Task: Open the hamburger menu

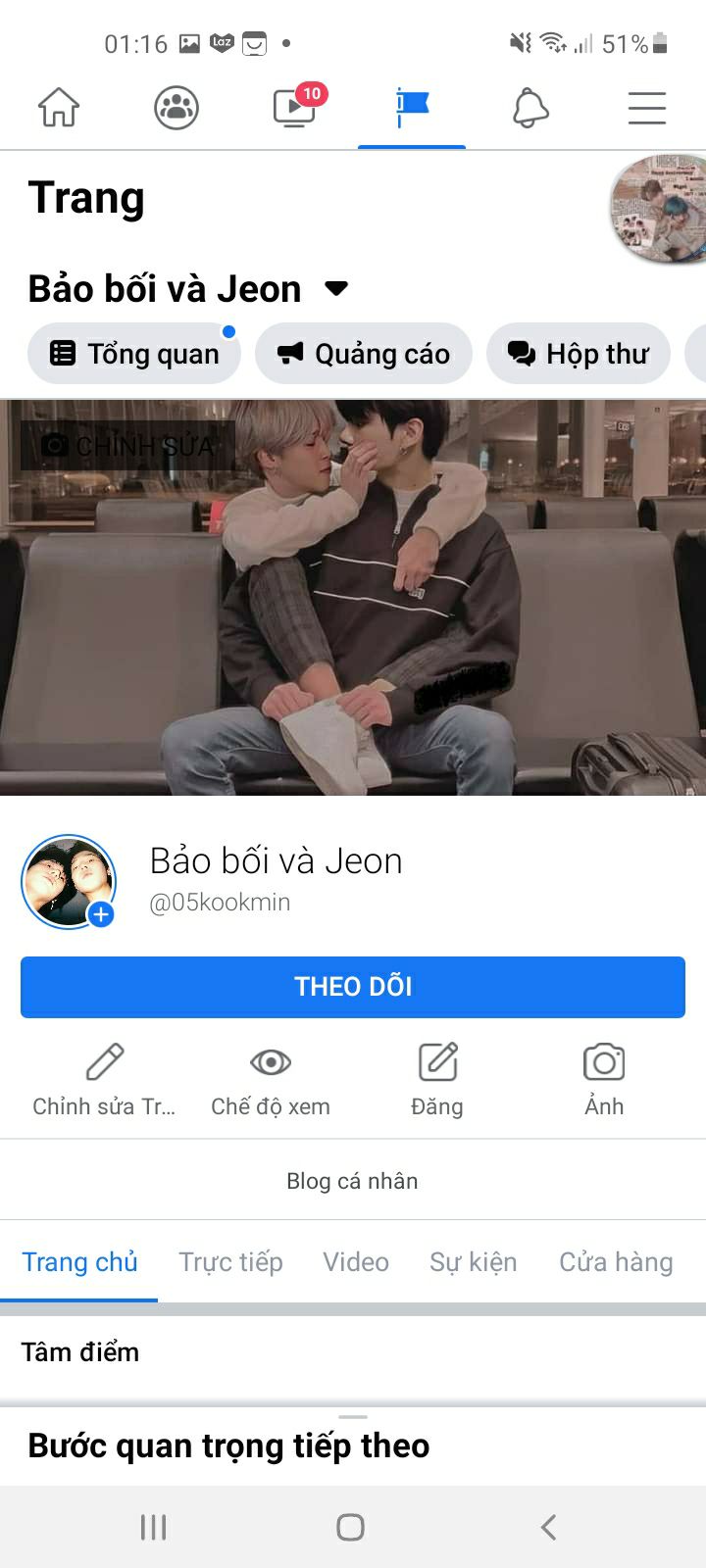Action: (647, 107)
